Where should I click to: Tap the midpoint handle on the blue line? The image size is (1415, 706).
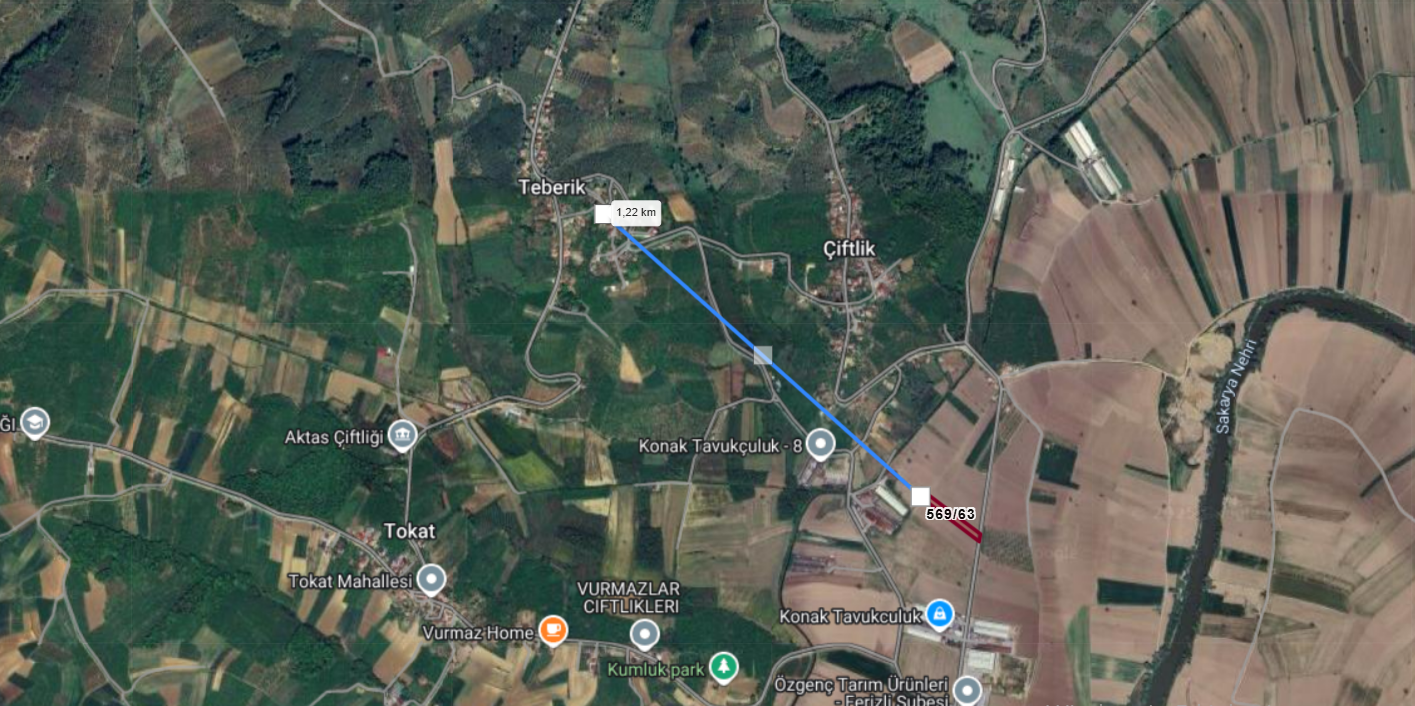[x=763, y=354]
